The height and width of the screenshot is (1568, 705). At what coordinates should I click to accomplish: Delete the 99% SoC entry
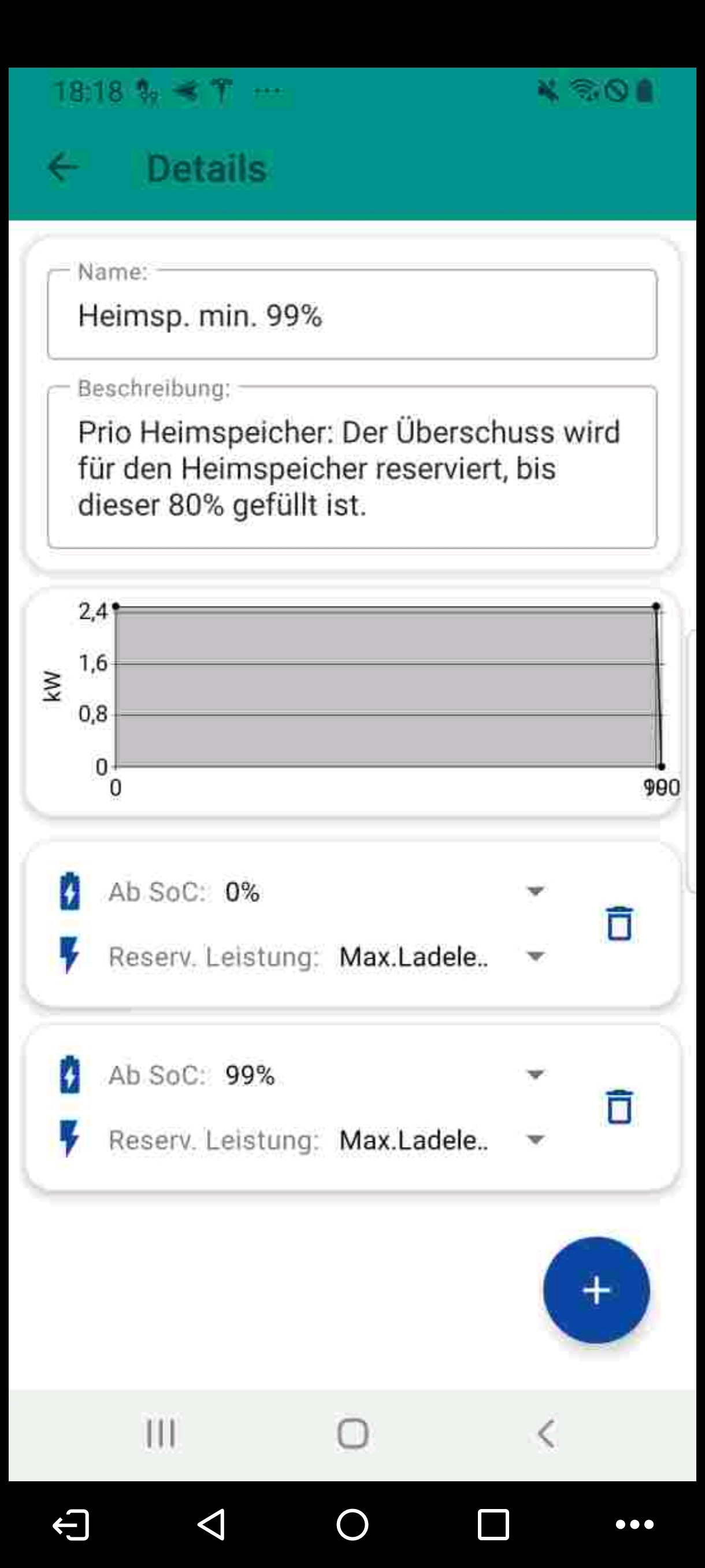click(619, 1107)
